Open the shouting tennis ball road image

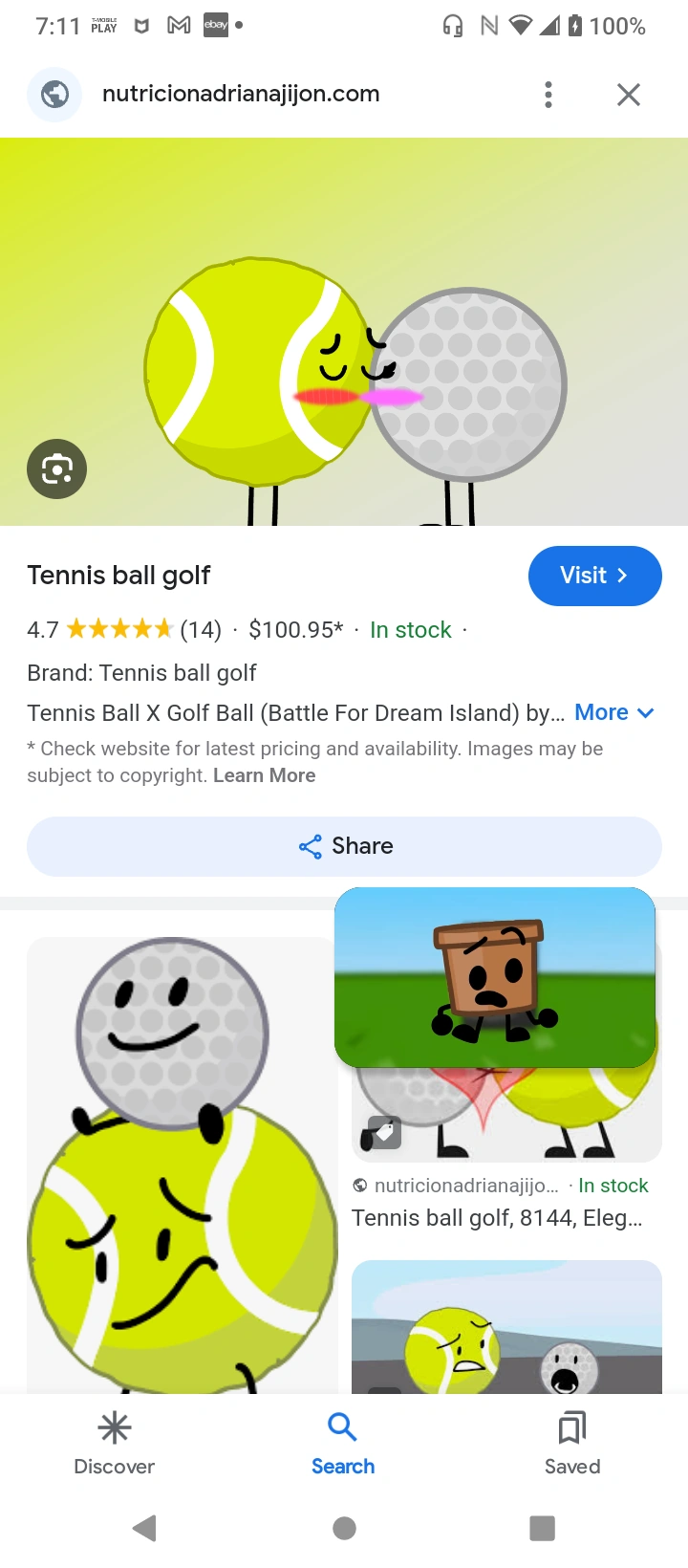506,1329
